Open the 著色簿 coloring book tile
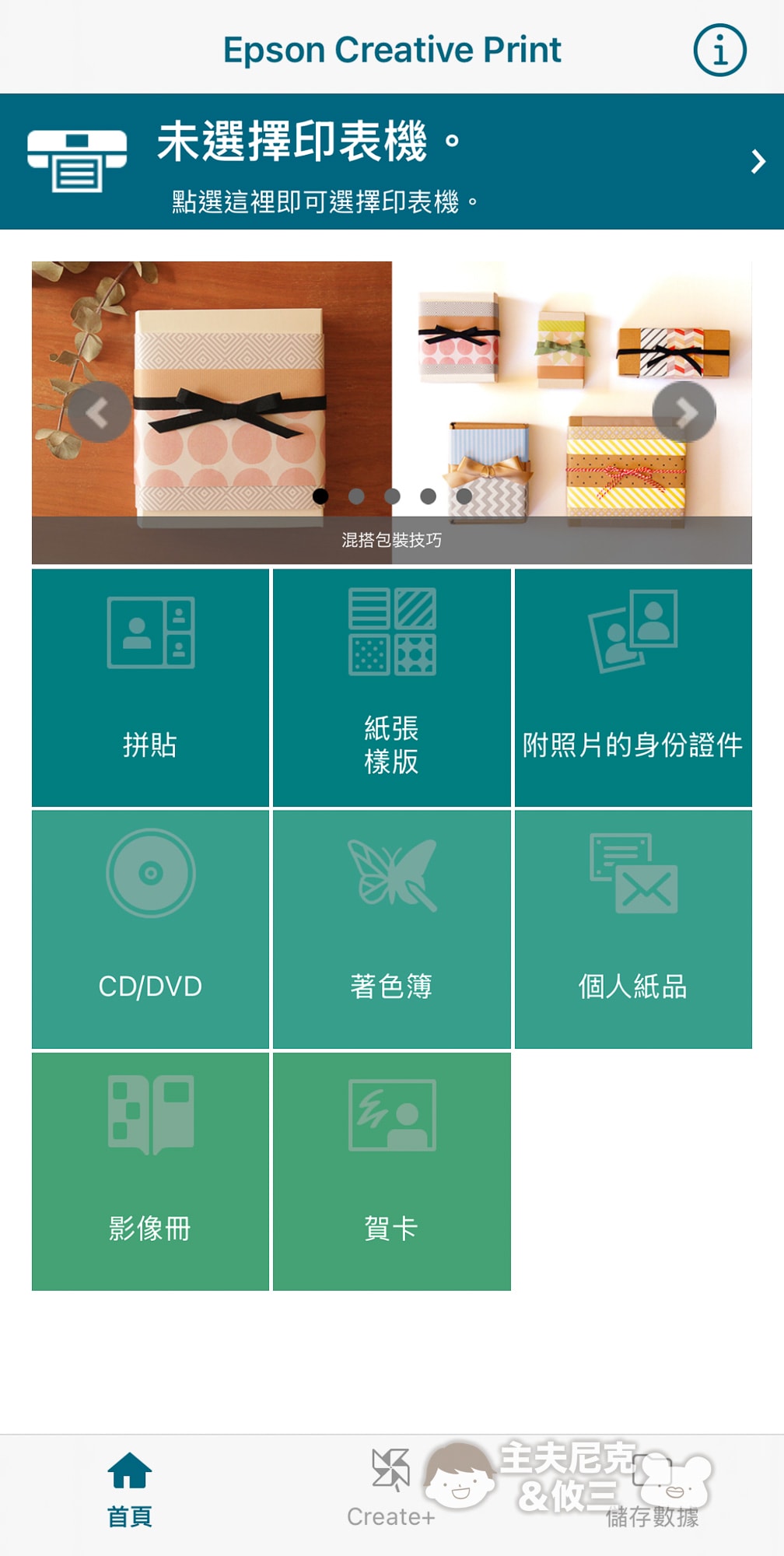Image resolution: width=784 pixels, height=1556 pixels. click(x=392, y=929)
